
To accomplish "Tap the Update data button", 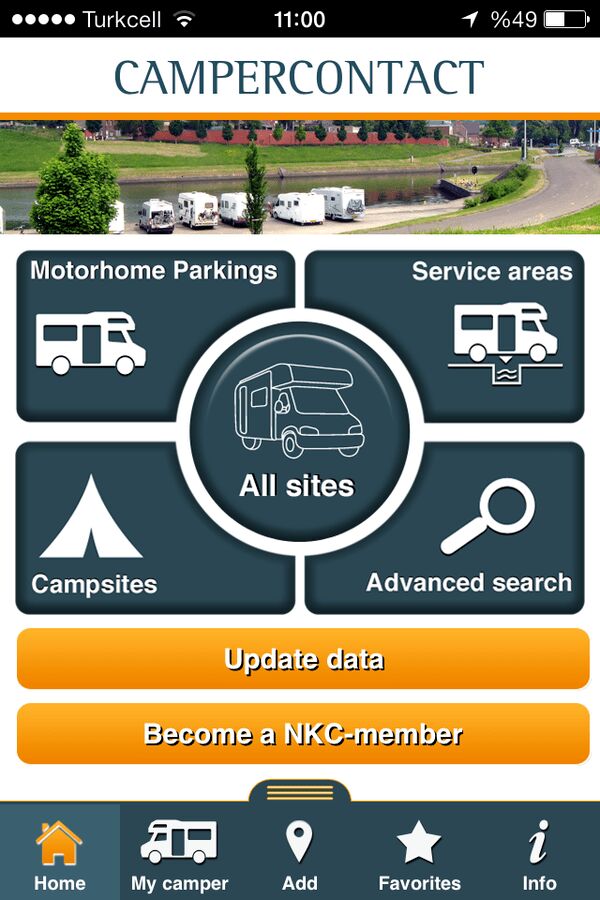I will pos(303,659).
